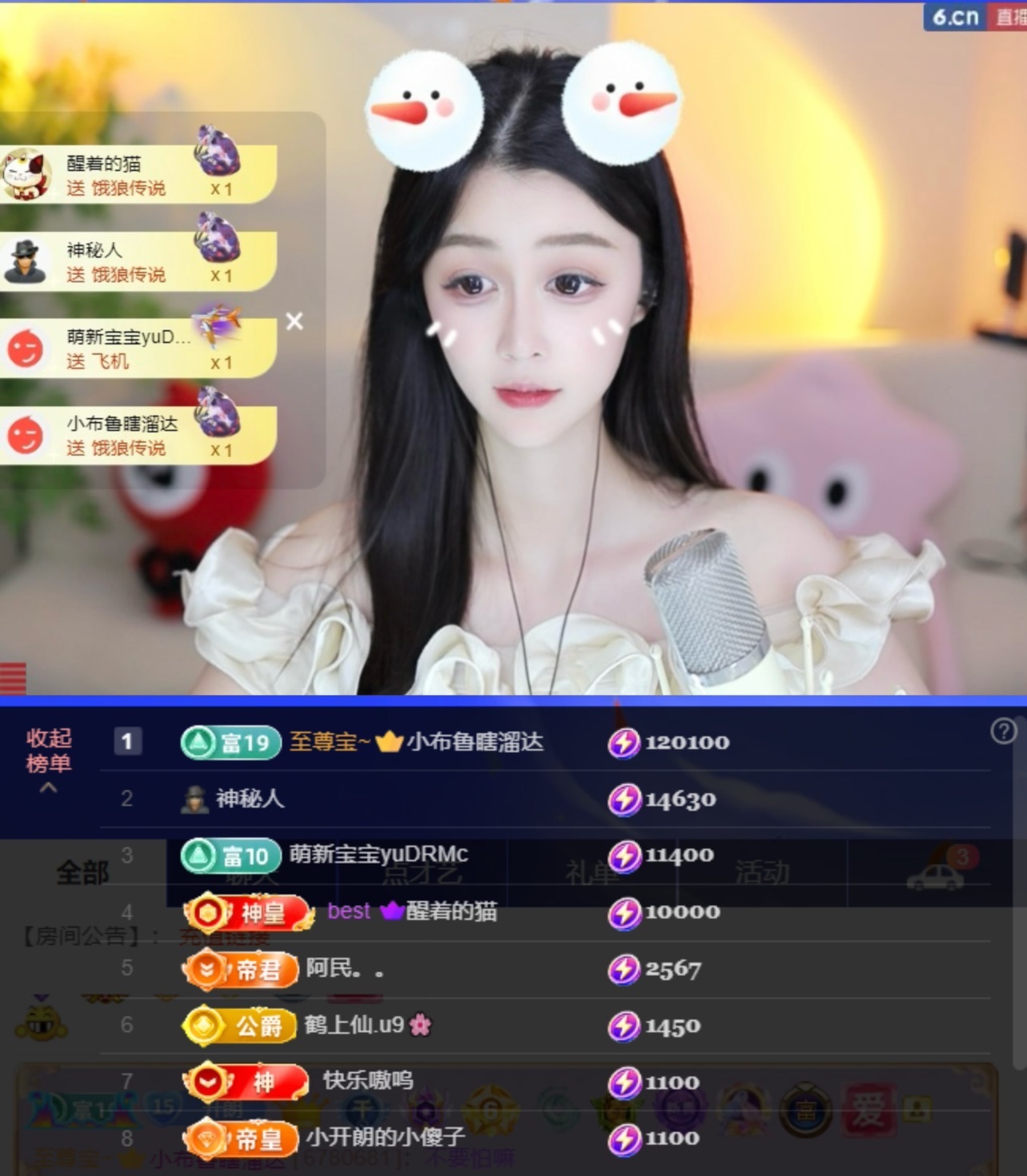The image size is (1027, 1176).
Task: Open 小开朗的小傻子 ranking row
Action: pyautogui.click(x=386, y=1137)
